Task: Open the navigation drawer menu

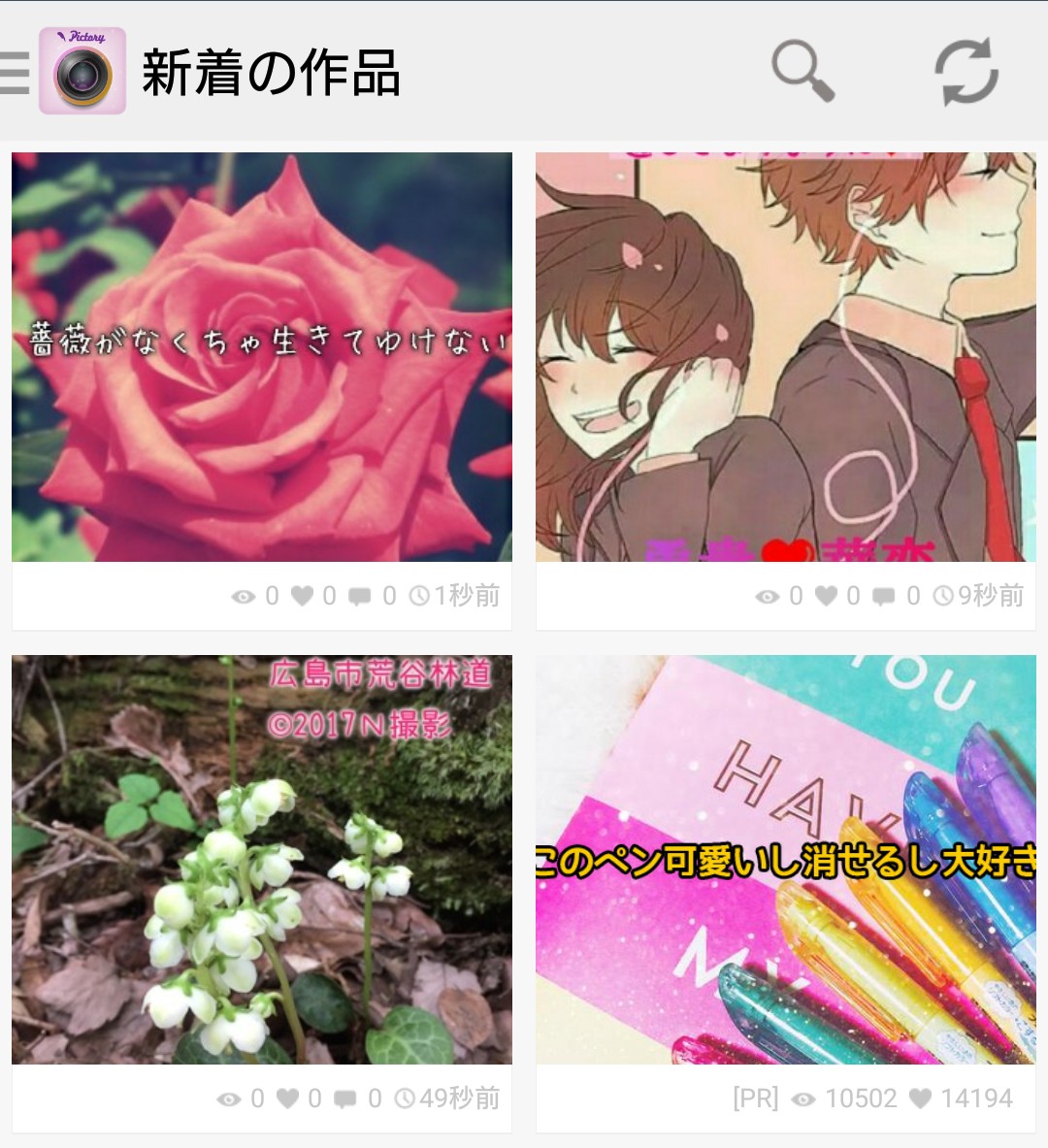Action: 16,72
